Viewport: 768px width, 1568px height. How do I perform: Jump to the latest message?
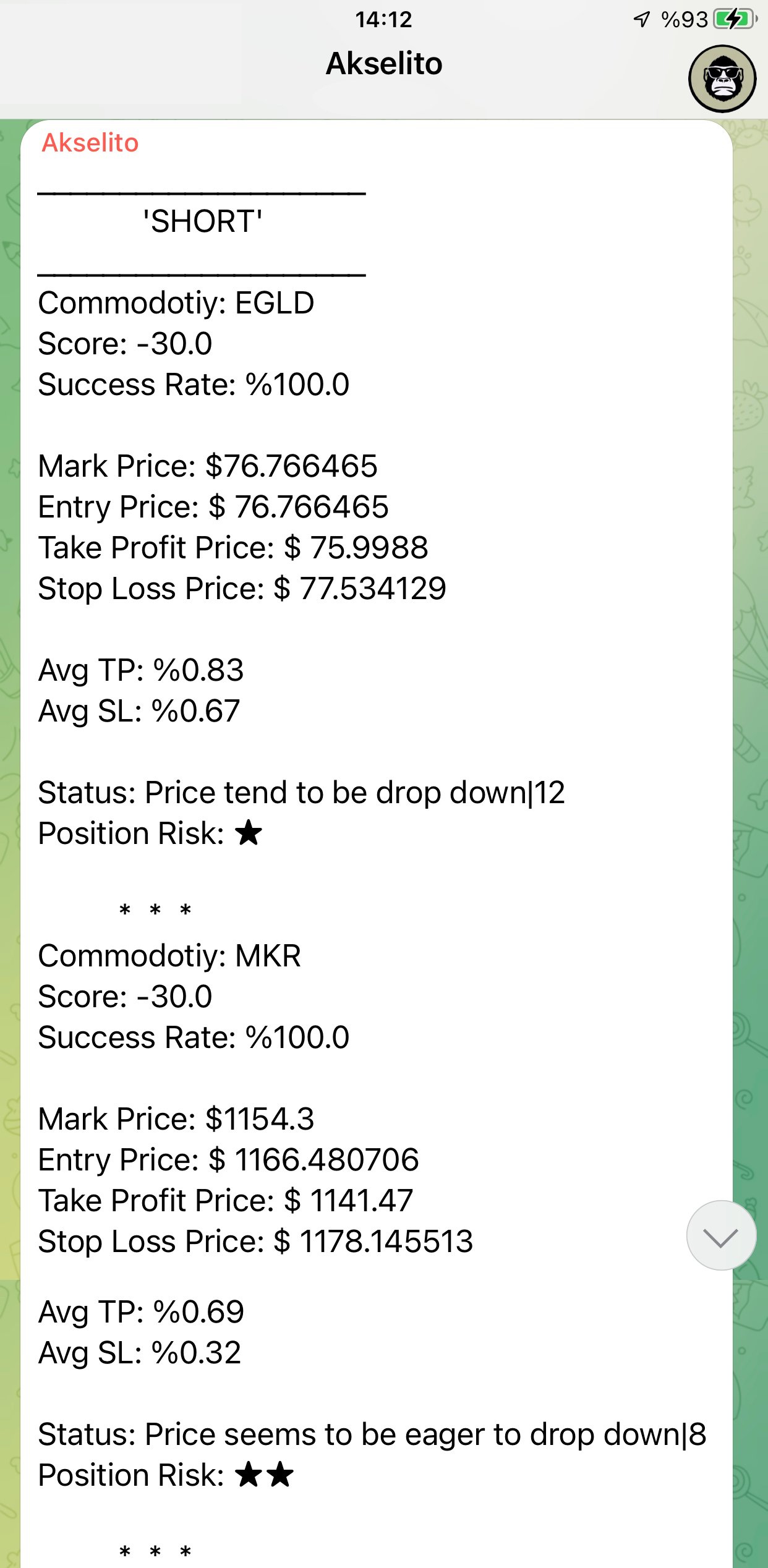(x=721, y=1237)
